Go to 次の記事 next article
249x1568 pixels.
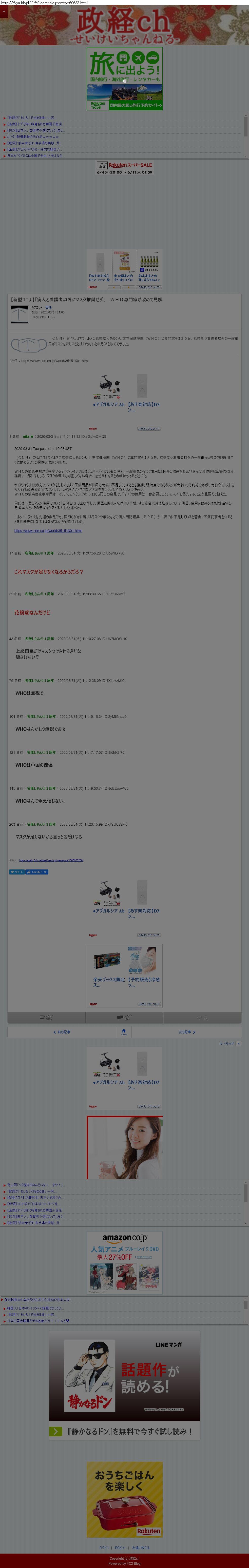[186, 1032]
